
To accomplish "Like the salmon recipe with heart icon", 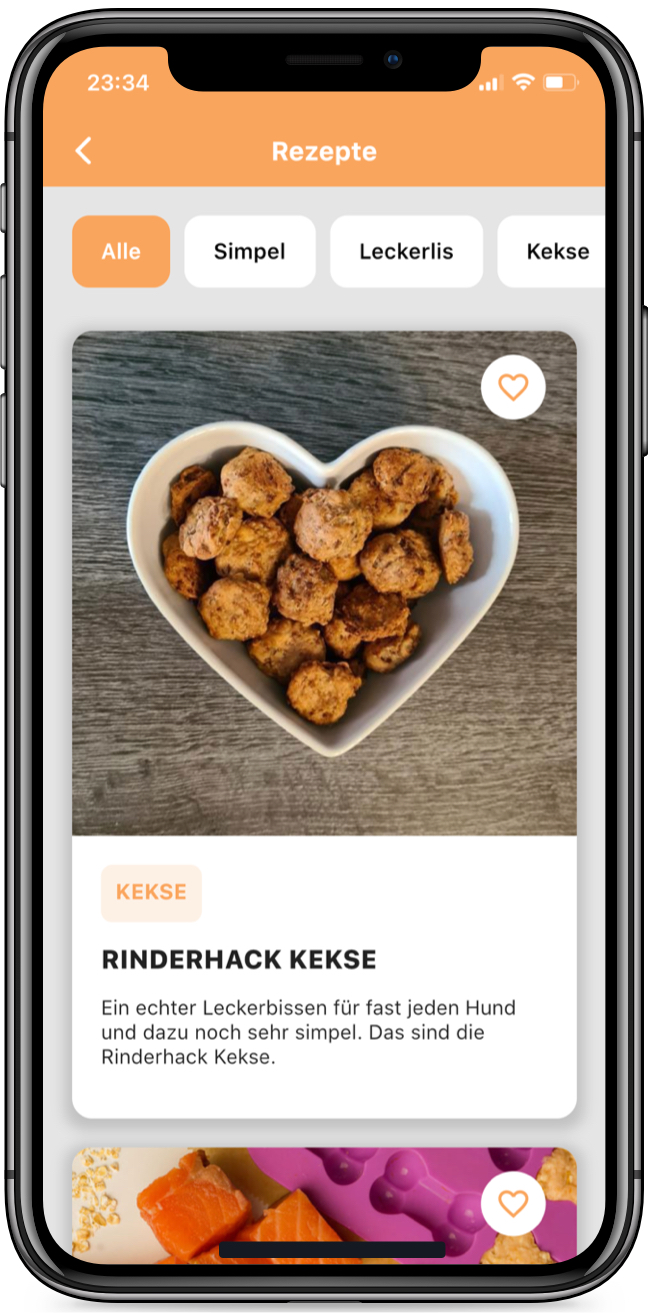I will pyautogui.click(x=513, y=1203).
